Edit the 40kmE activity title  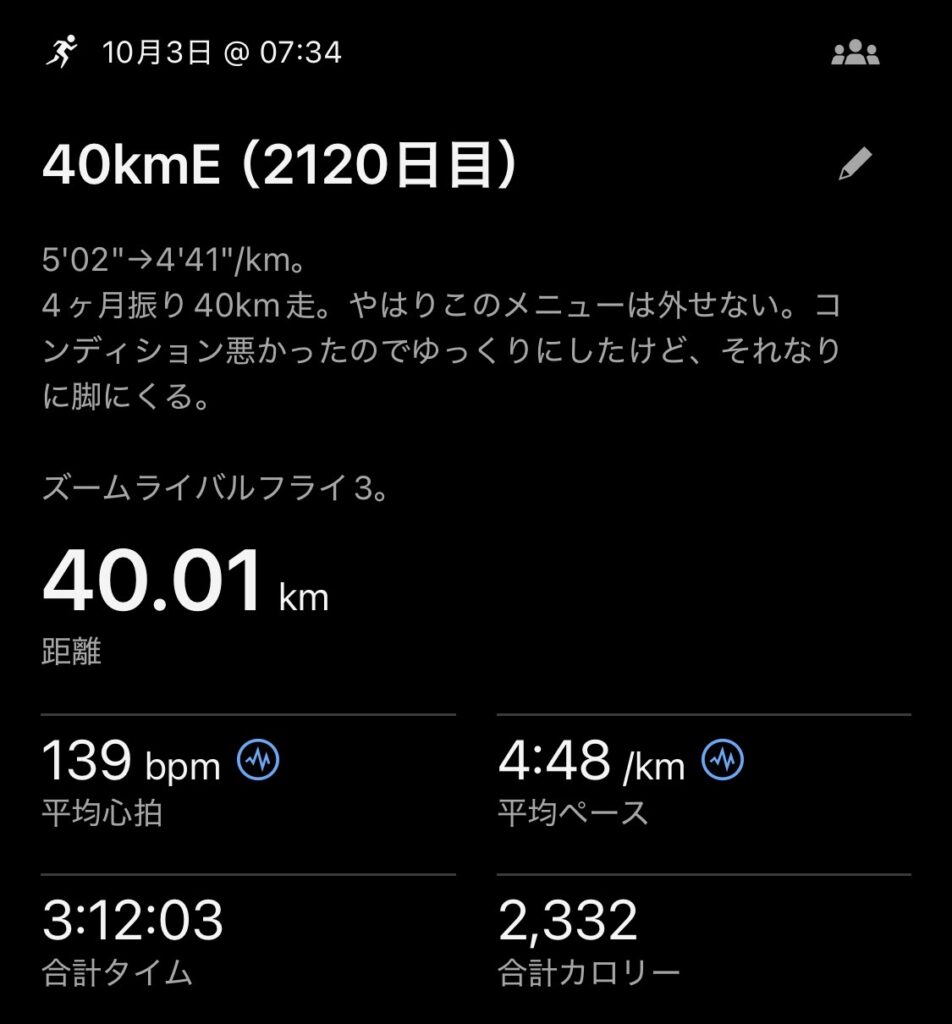pyautogui.click(x=855, y=165)
